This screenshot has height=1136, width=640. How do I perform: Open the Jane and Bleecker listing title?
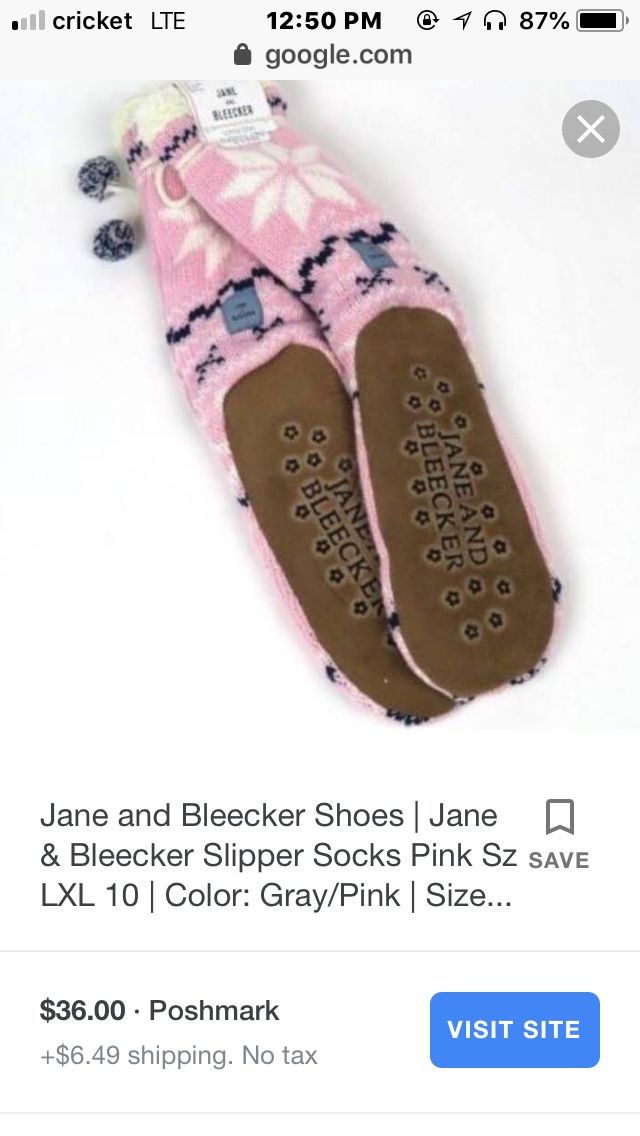click(x=278, y=855)
